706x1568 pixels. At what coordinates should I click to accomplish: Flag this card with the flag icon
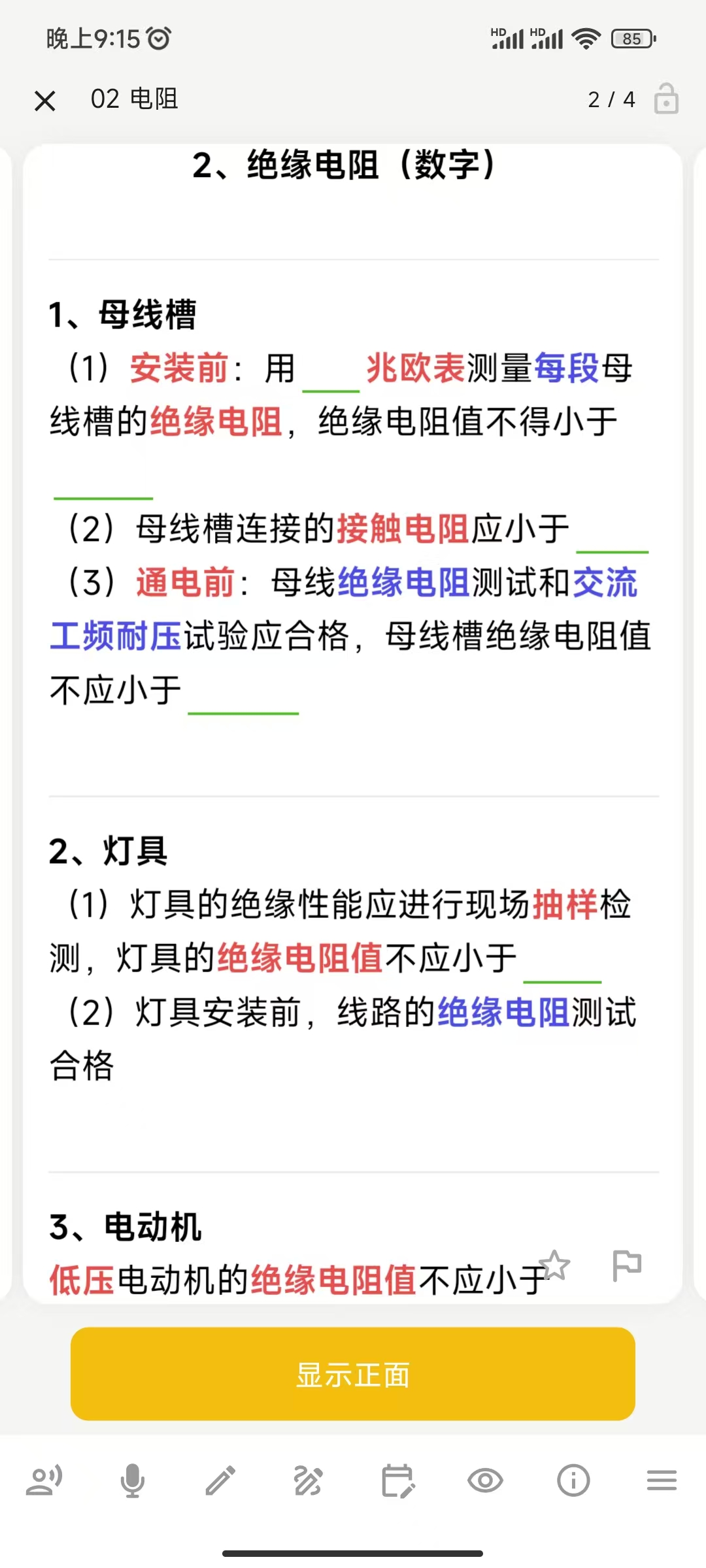point(626,1266)
